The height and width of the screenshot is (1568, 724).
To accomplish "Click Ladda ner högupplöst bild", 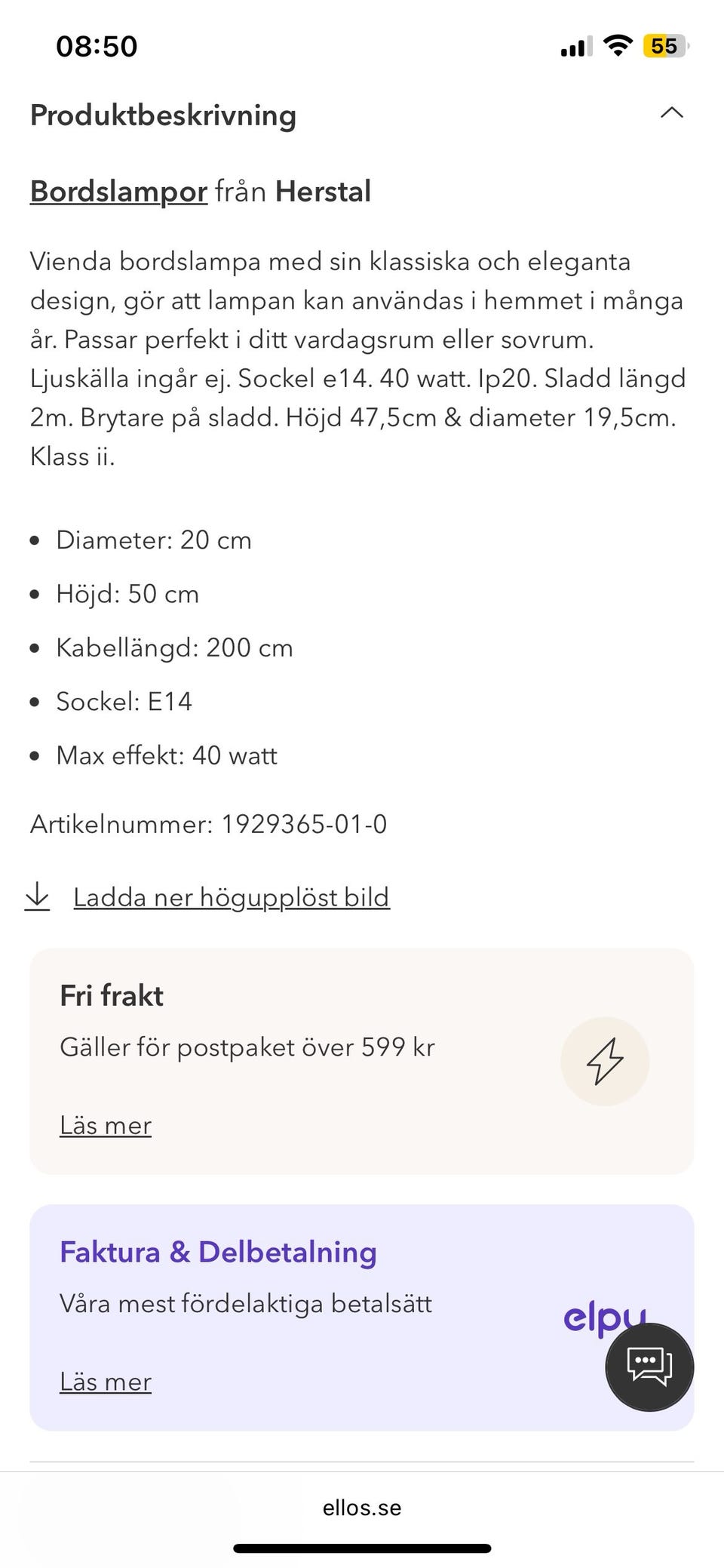I will (x=231, y=897).
